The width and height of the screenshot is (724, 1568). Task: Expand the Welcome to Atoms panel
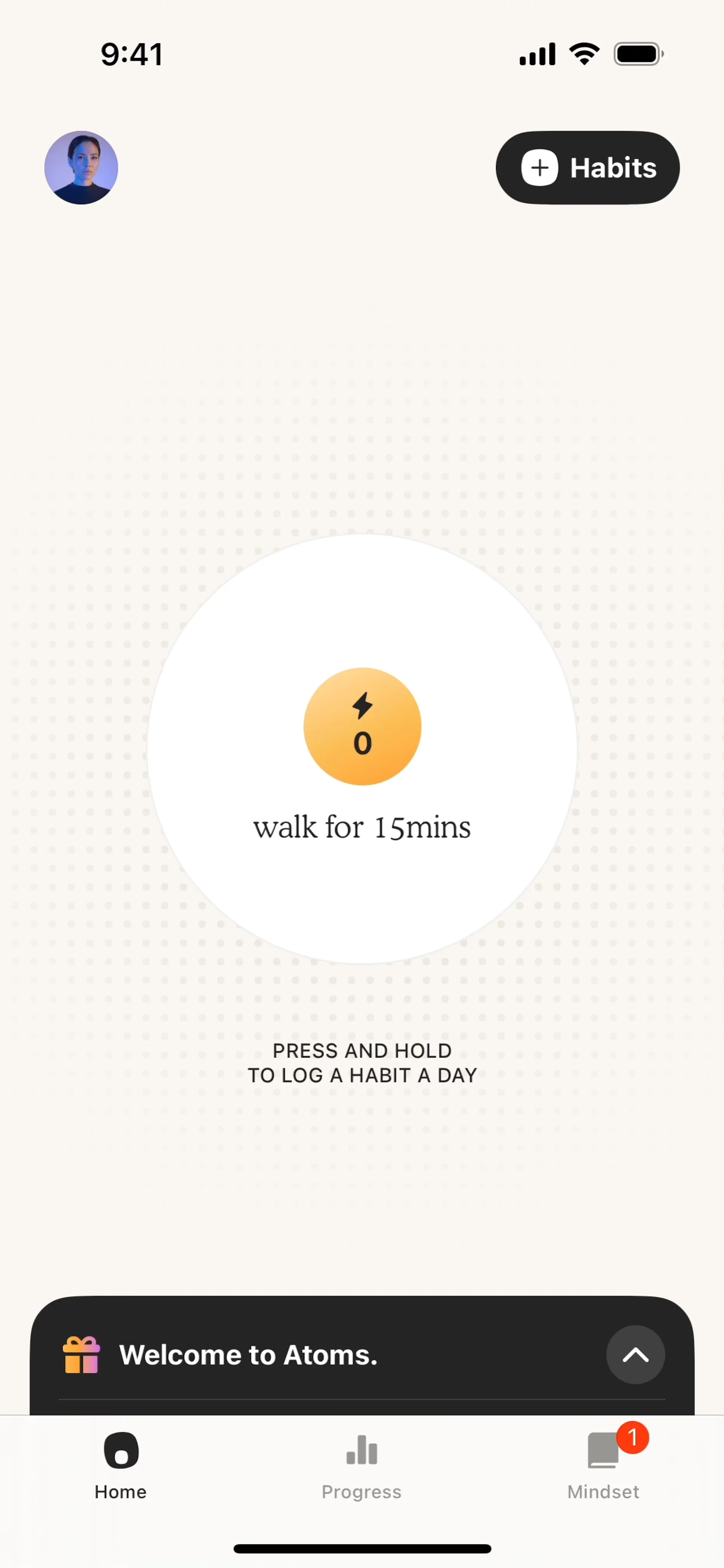[x=635, y=1355]
